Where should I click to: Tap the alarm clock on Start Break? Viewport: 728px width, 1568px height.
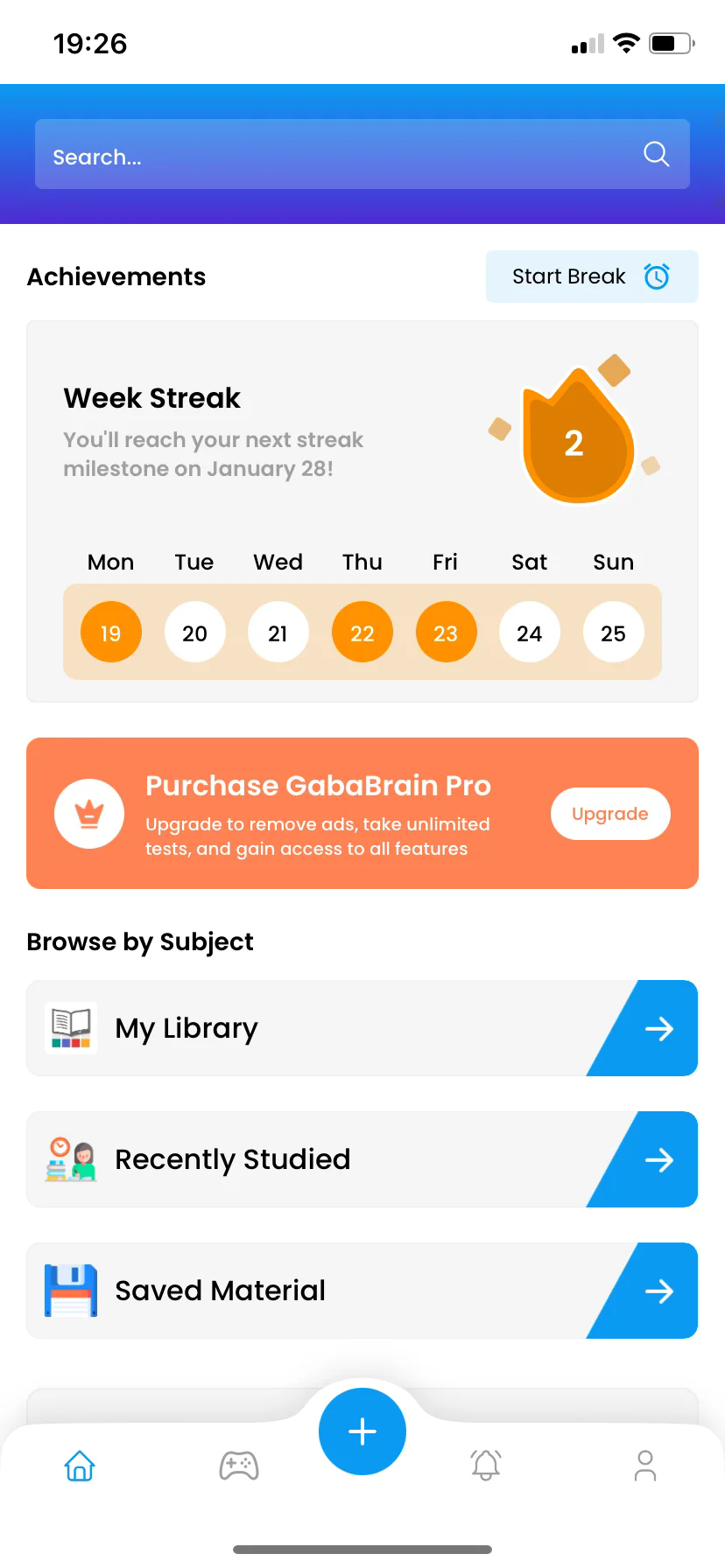(x=657, y=276)
